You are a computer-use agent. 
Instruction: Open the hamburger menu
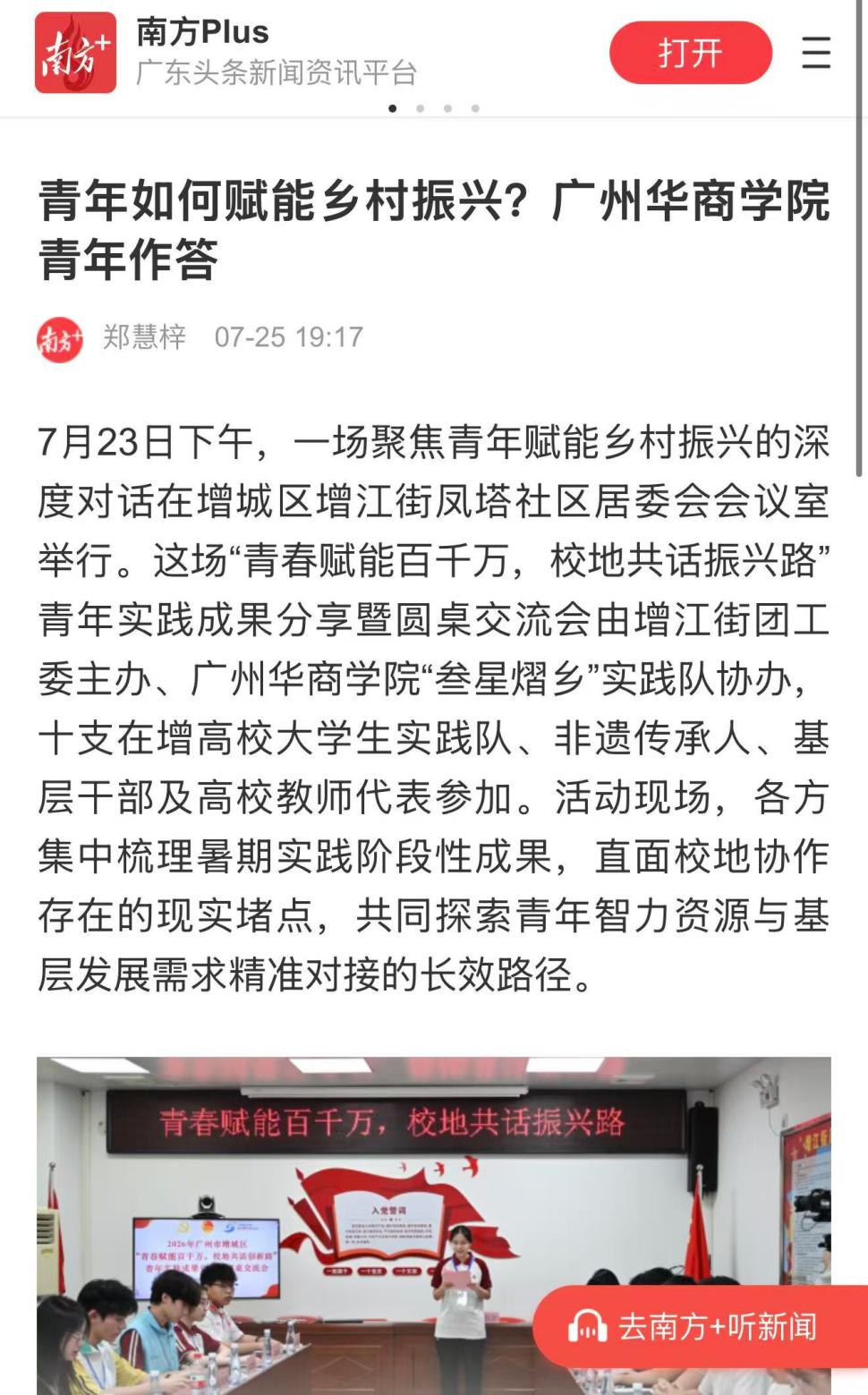816,53
